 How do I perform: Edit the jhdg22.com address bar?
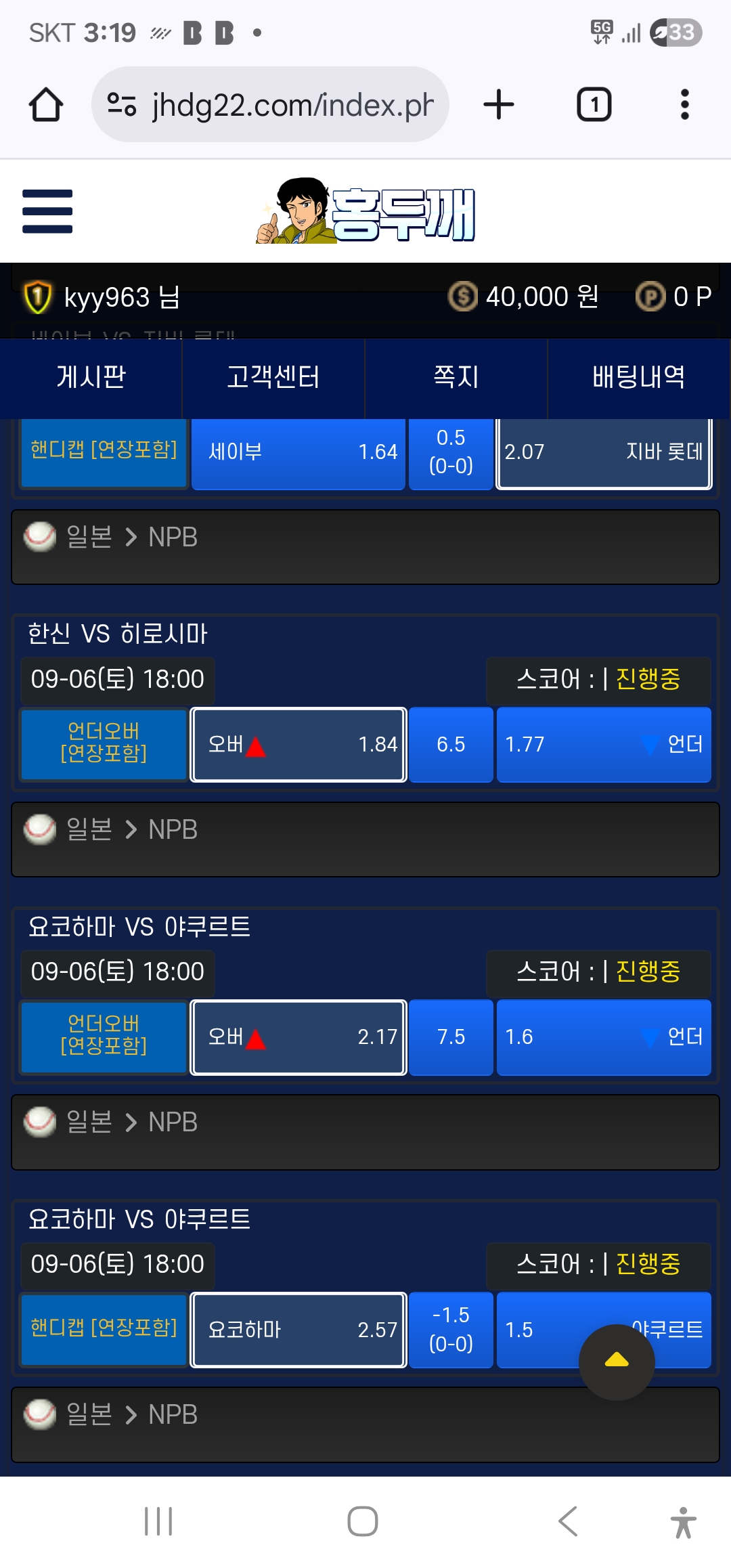point(270,104)
